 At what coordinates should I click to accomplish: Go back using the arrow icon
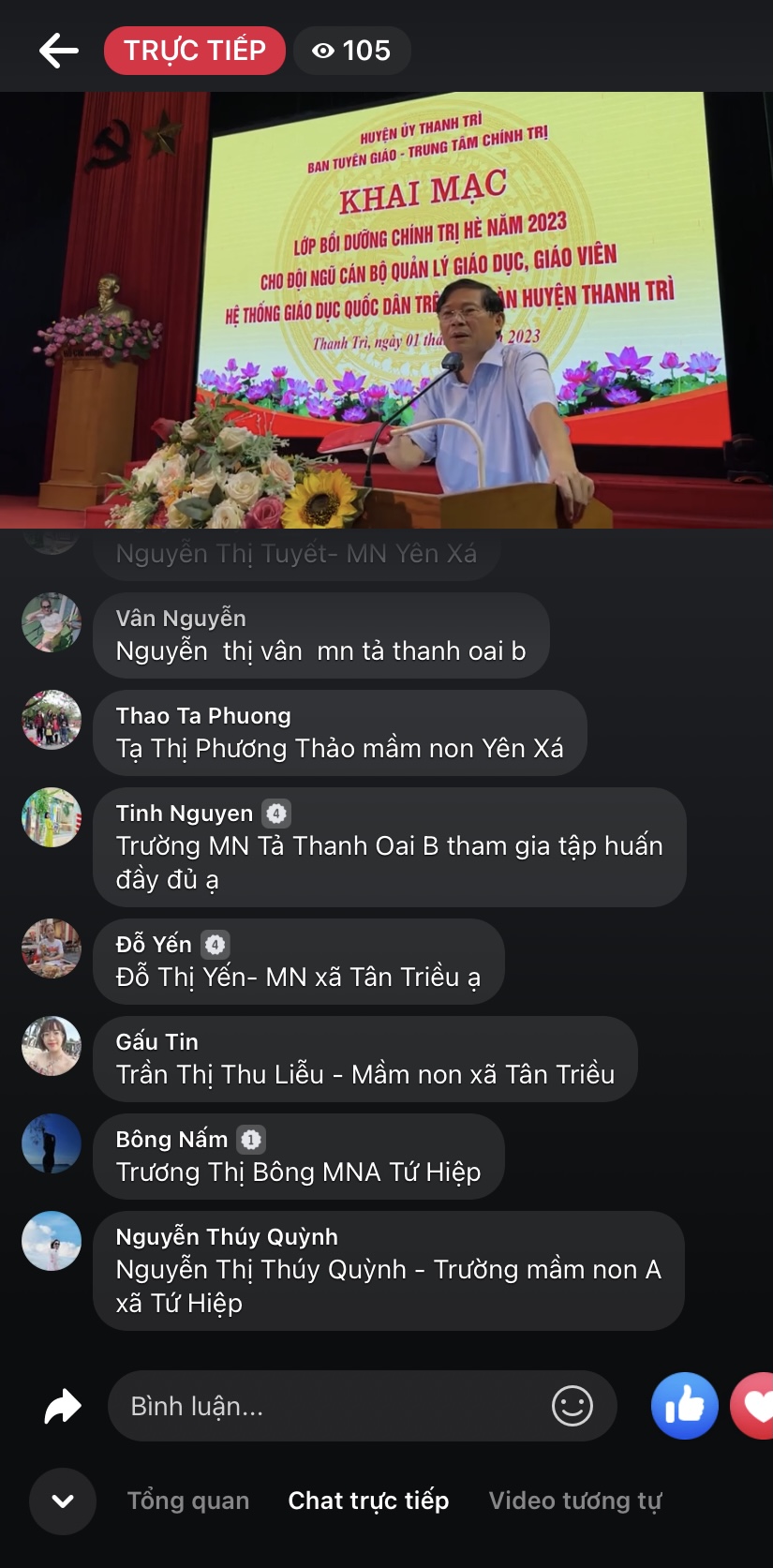(x=58, y=51)
